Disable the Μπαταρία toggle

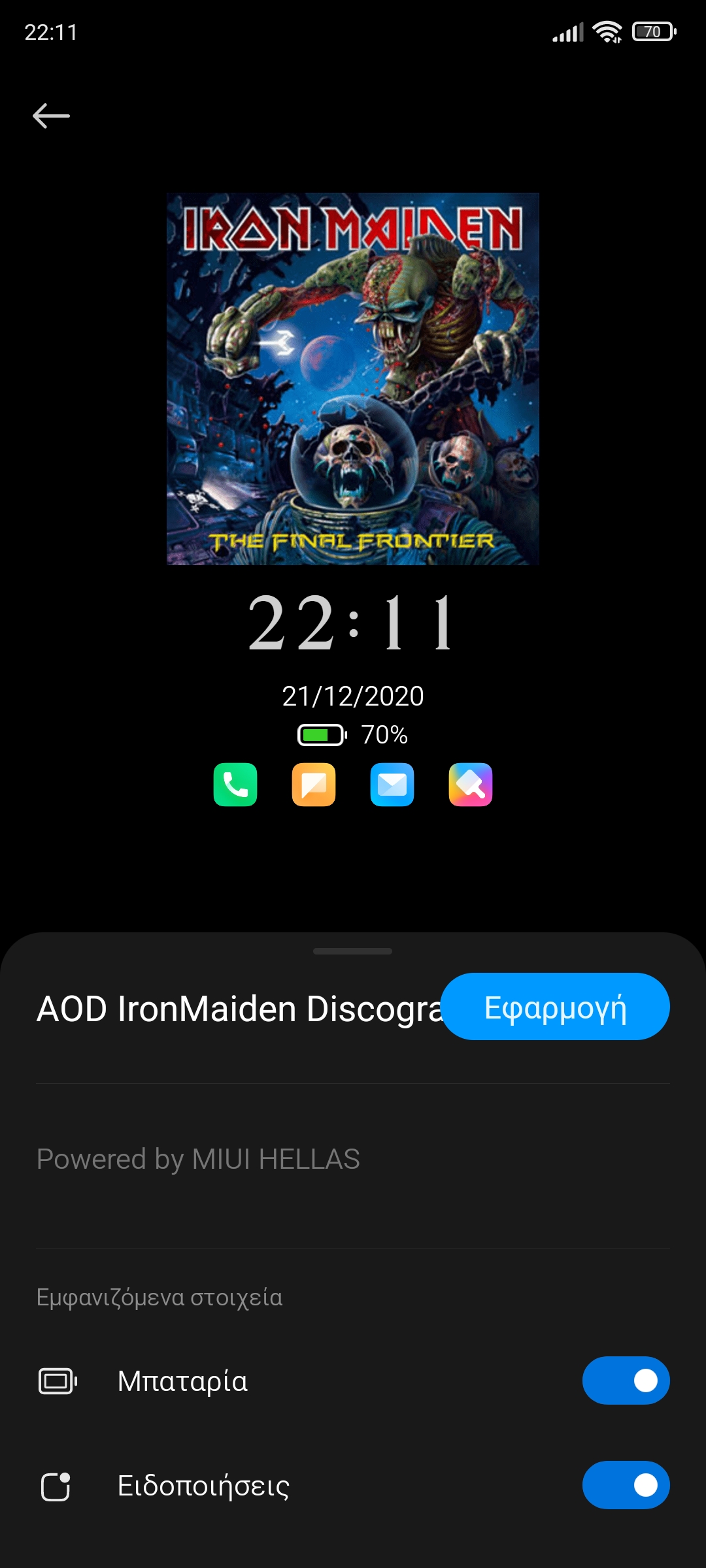(x=626, y=1380)
